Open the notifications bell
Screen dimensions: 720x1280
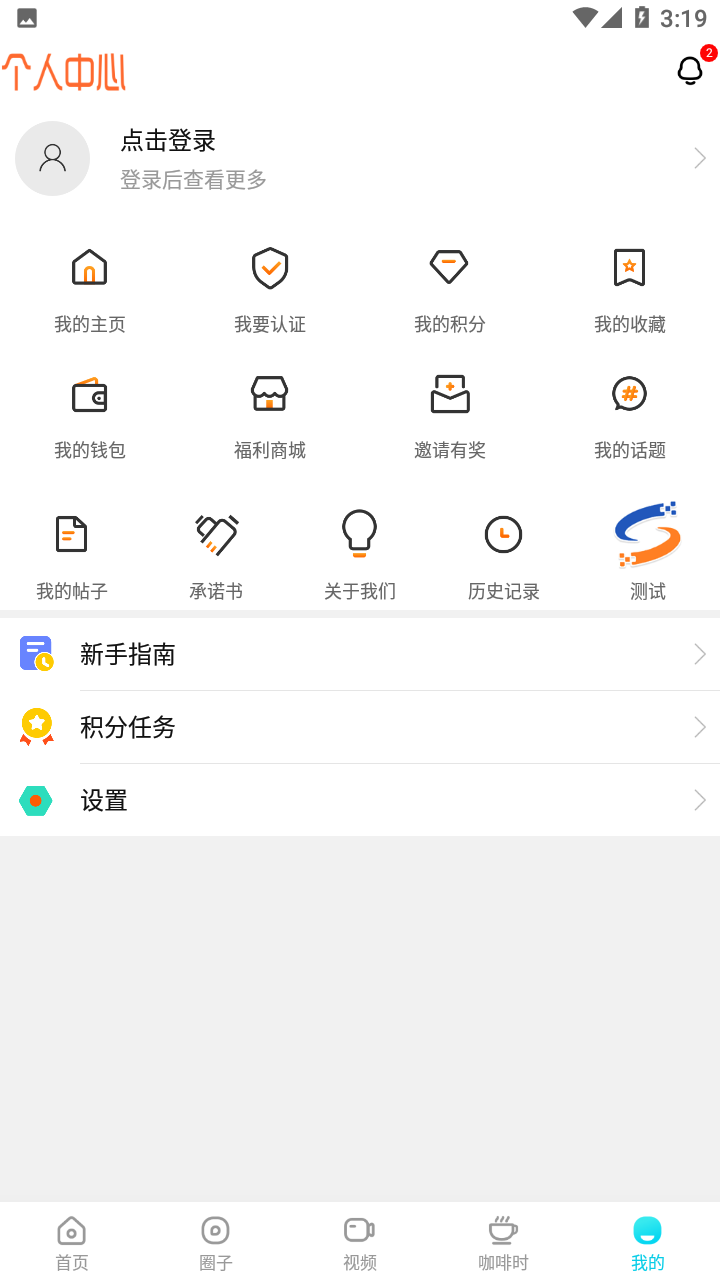(691, 70)
